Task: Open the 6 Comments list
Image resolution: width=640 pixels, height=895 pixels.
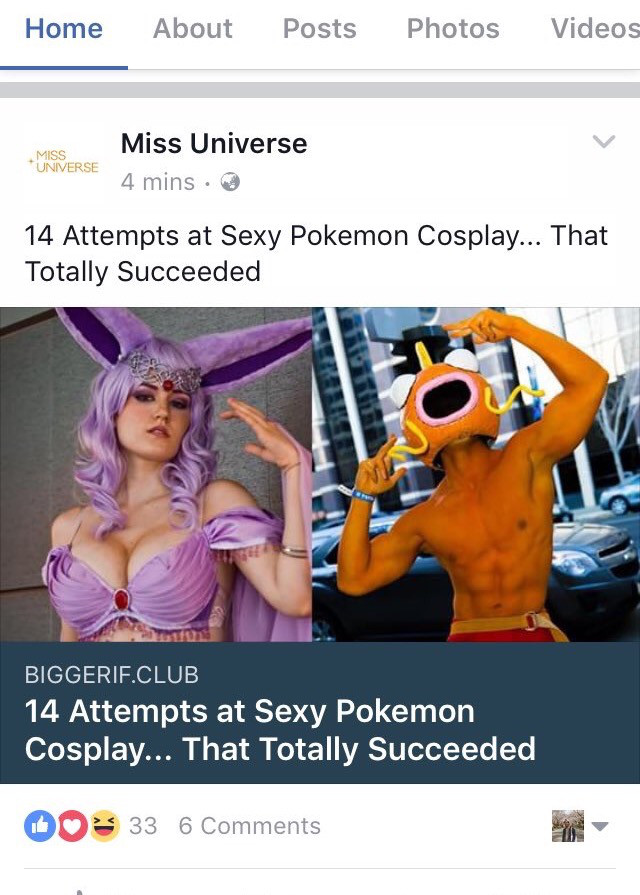Action: (x=249, y=826)
